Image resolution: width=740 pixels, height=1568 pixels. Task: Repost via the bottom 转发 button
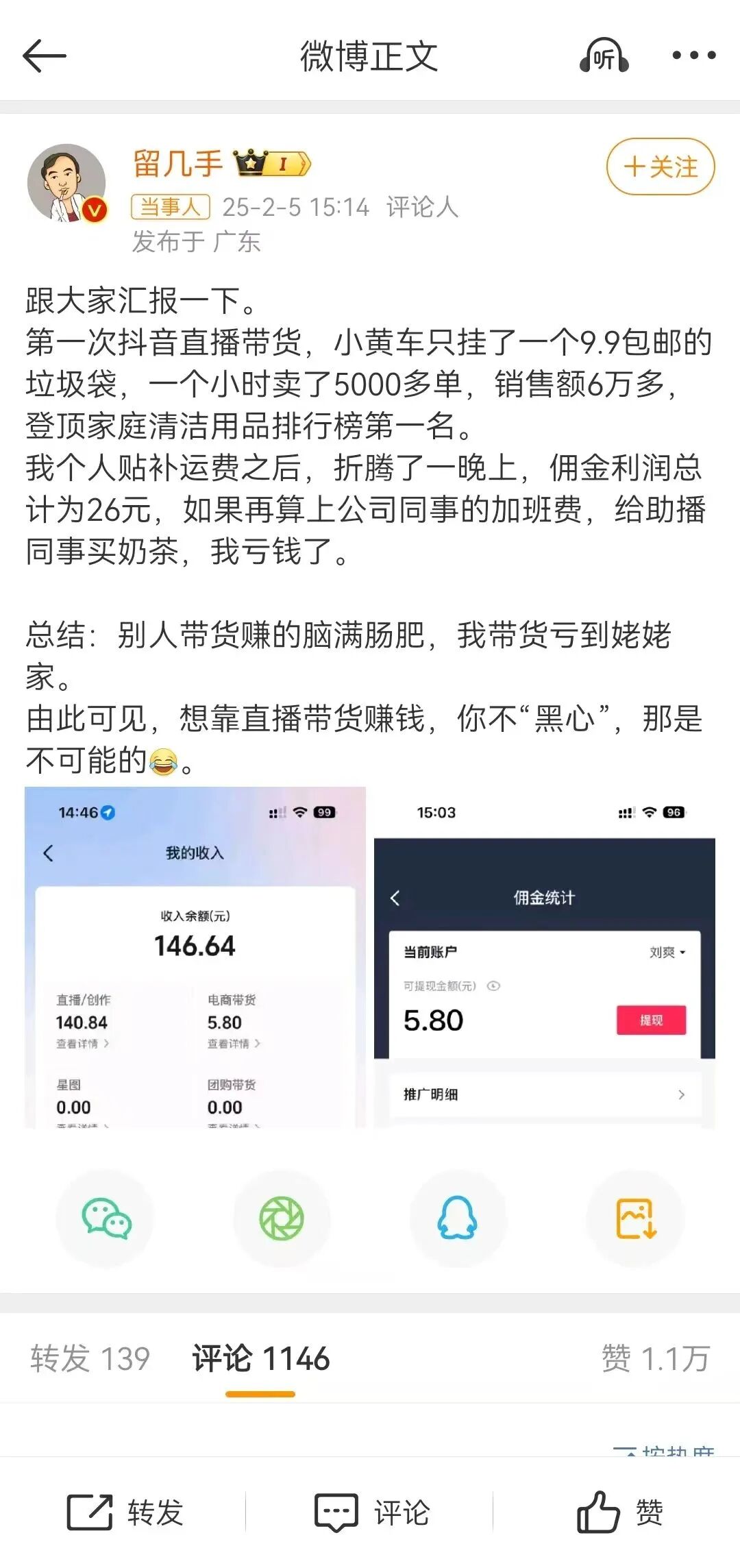coord(125,1512)
